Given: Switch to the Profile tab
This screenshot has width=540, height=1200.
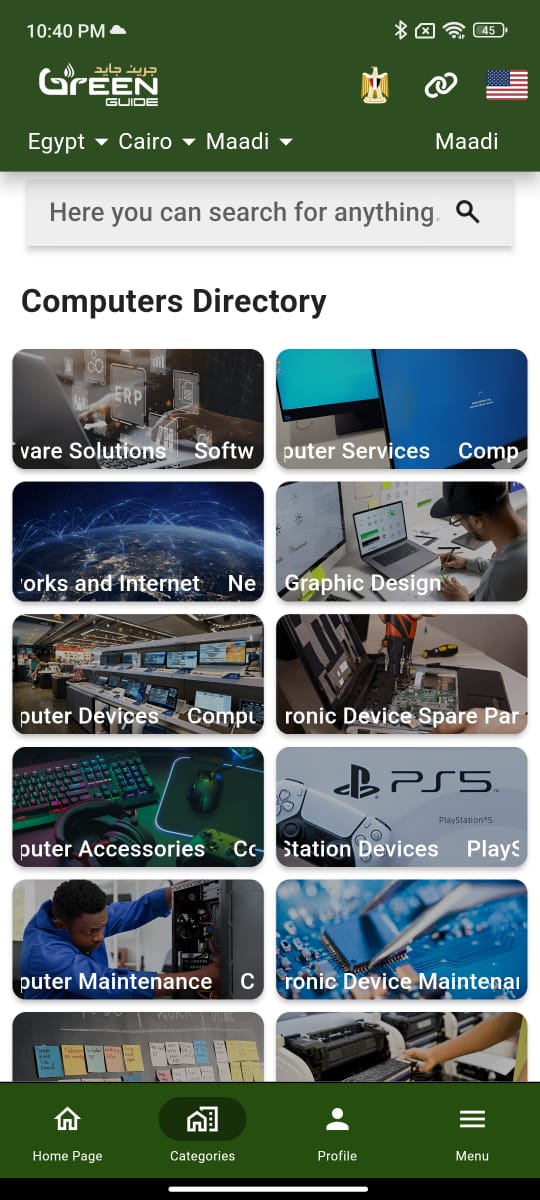Looking at the screenshot, I should coord(337,1132).
